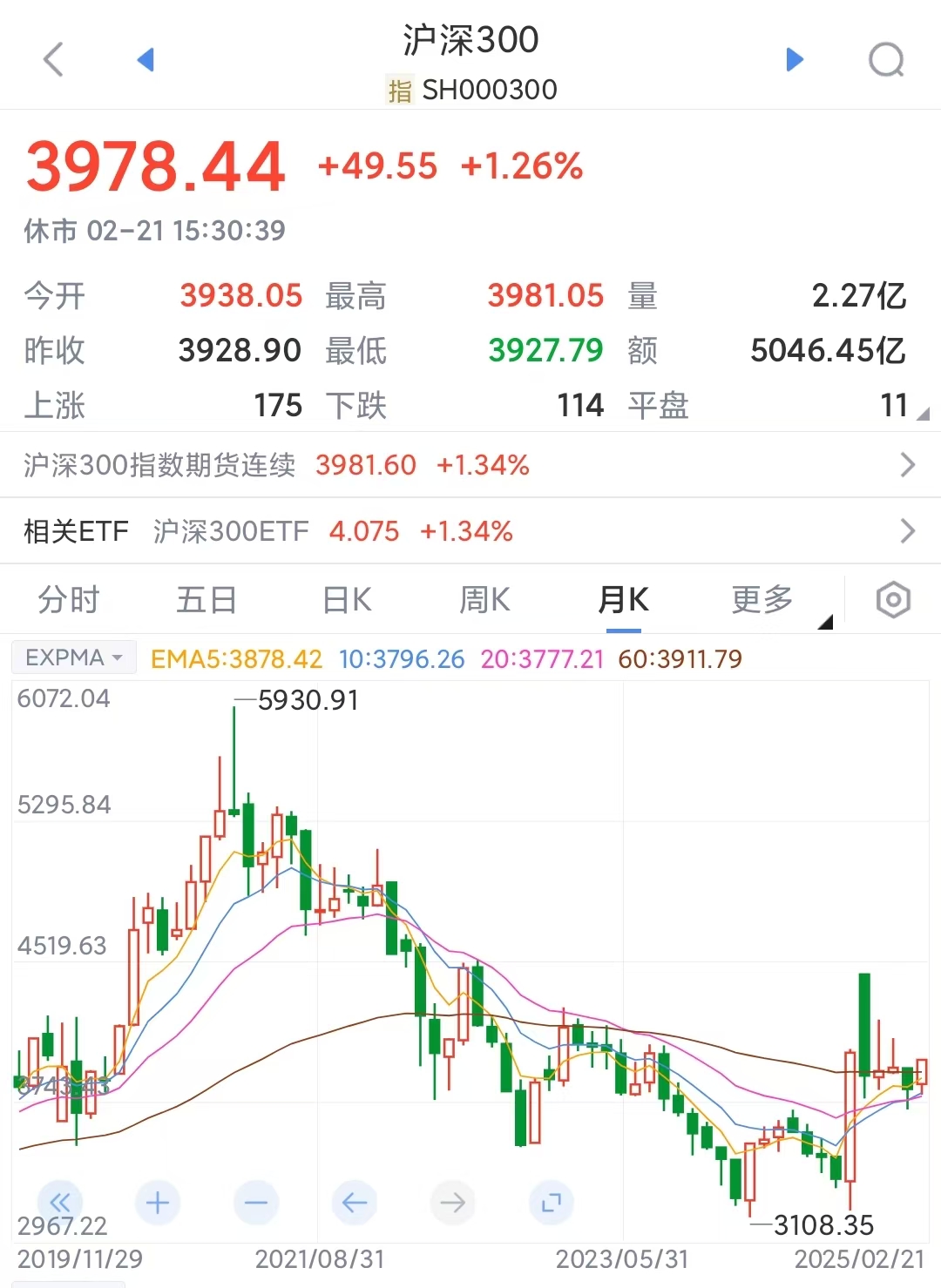The height and width of the screenshot is (1288, 941).
Task: Jump to earliest chart data
Action: [60, 1203]
